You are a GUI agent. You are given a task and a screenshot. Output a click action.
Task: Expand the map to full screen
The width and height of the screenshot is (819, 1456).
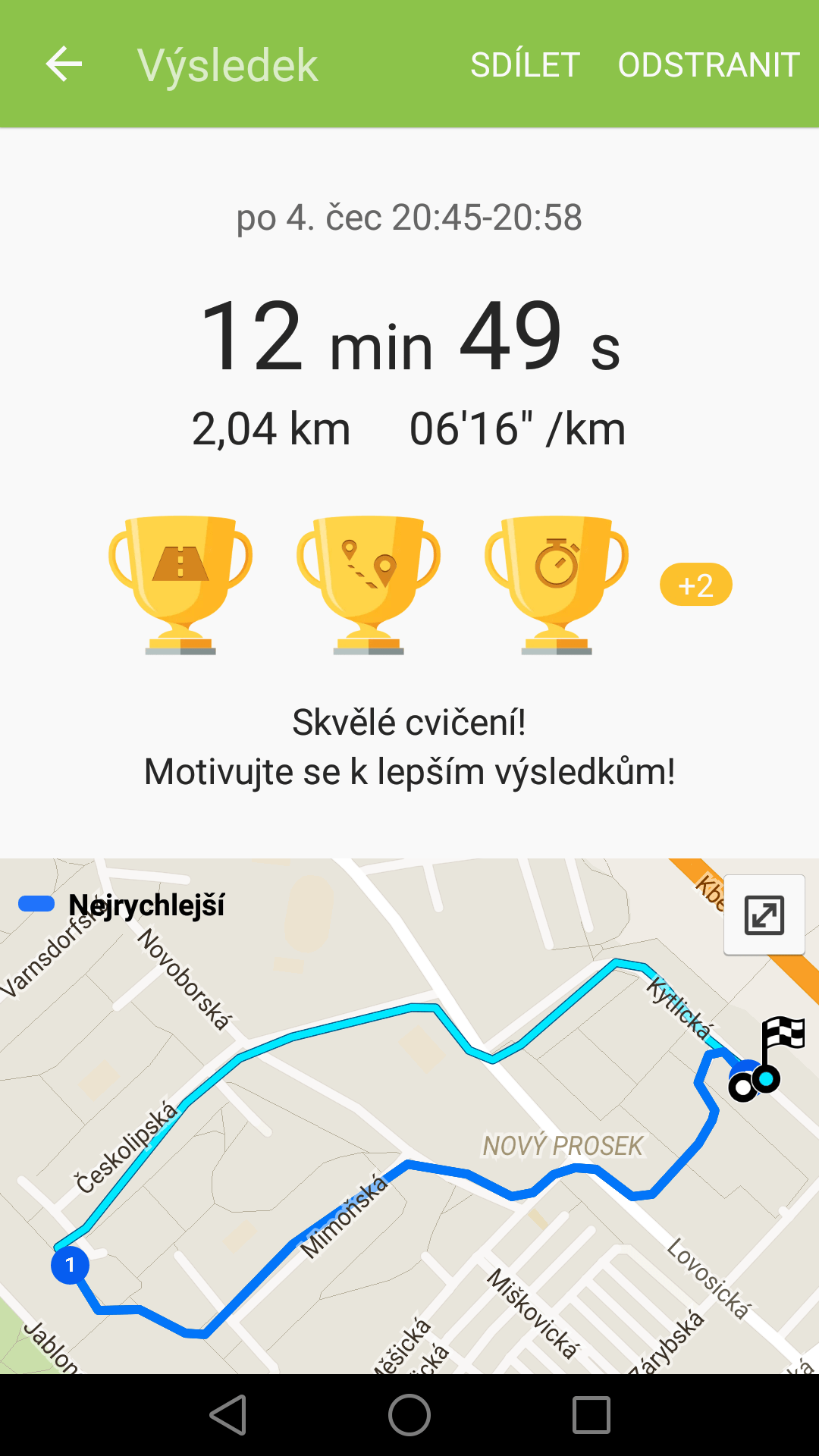tap(764, 915)
